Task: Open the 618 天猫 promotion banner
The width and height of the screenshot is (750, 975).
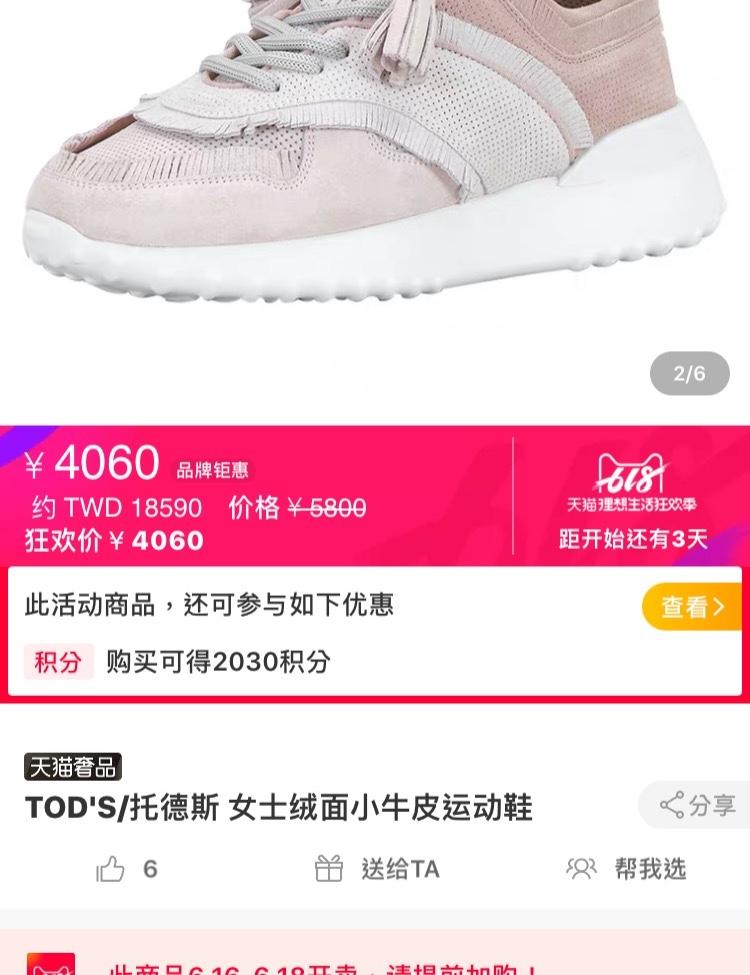Action: [632, 496]
